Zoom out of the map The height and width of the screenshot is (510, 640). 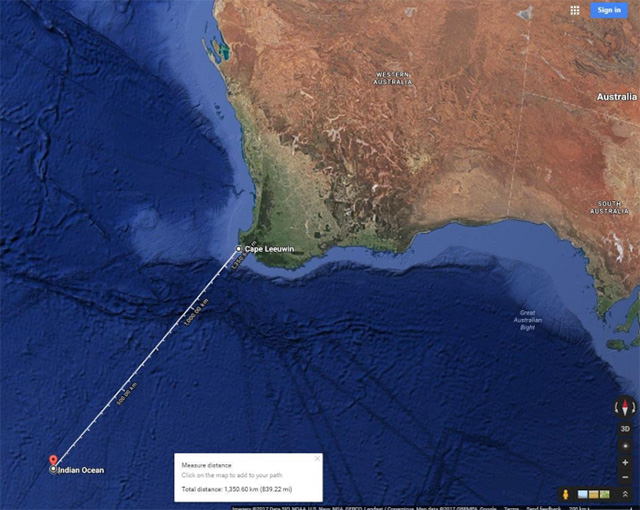pyautogui.click(x=625, y=476)
